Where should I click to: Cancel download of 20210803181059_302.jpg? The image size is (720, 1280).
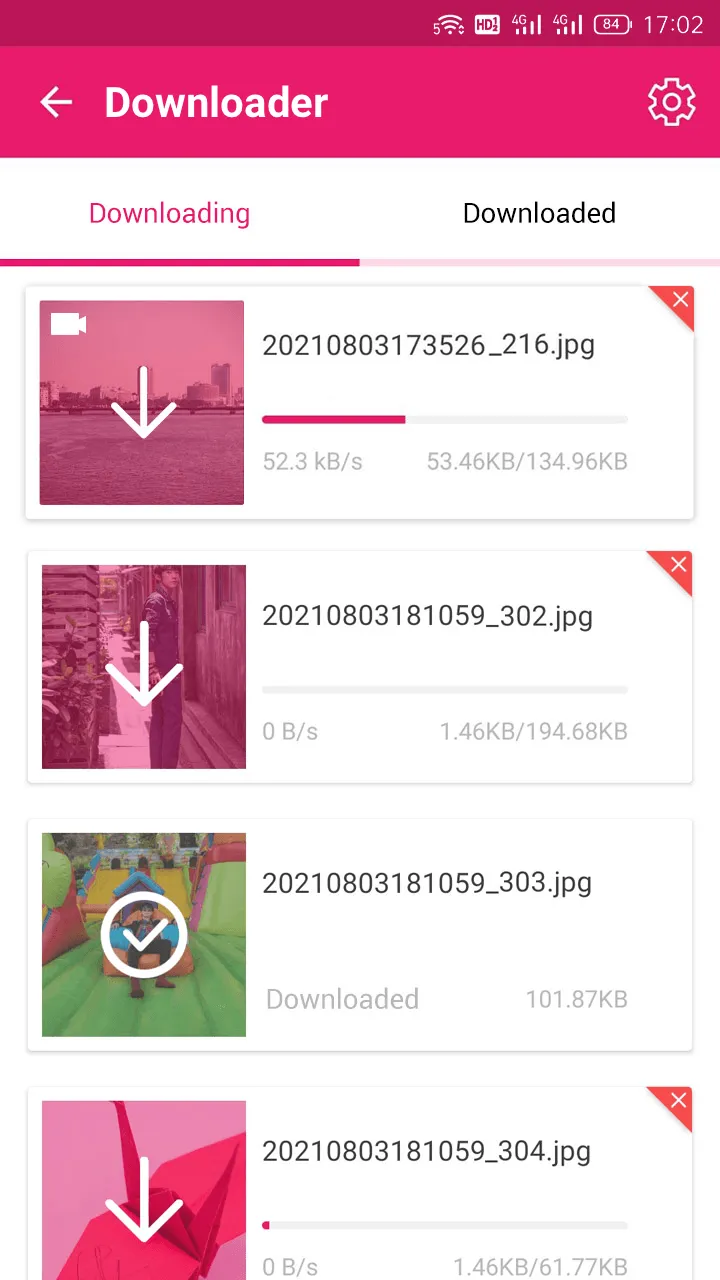tap(678, 565)
